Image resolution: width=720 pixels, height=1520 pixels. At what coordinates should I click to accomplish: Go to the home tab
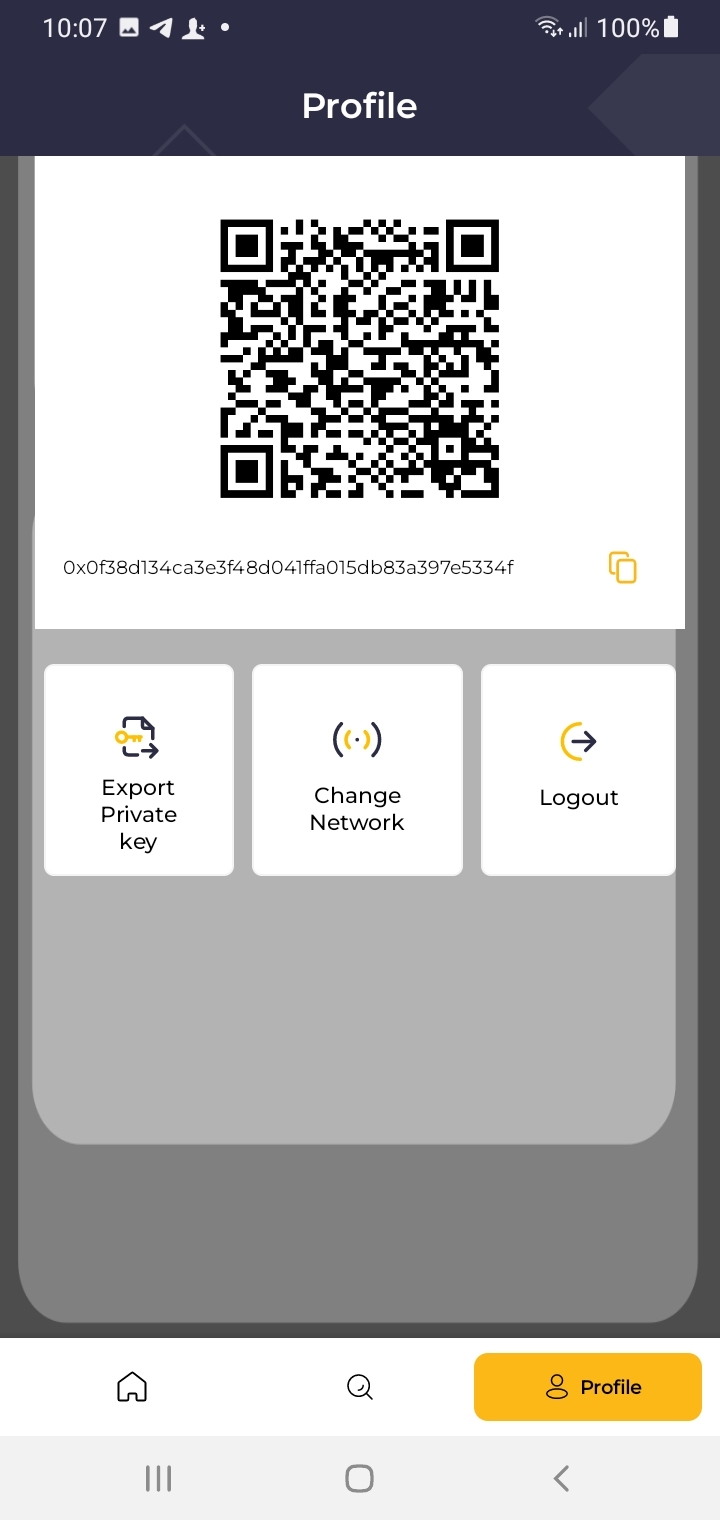(132, 1387)
